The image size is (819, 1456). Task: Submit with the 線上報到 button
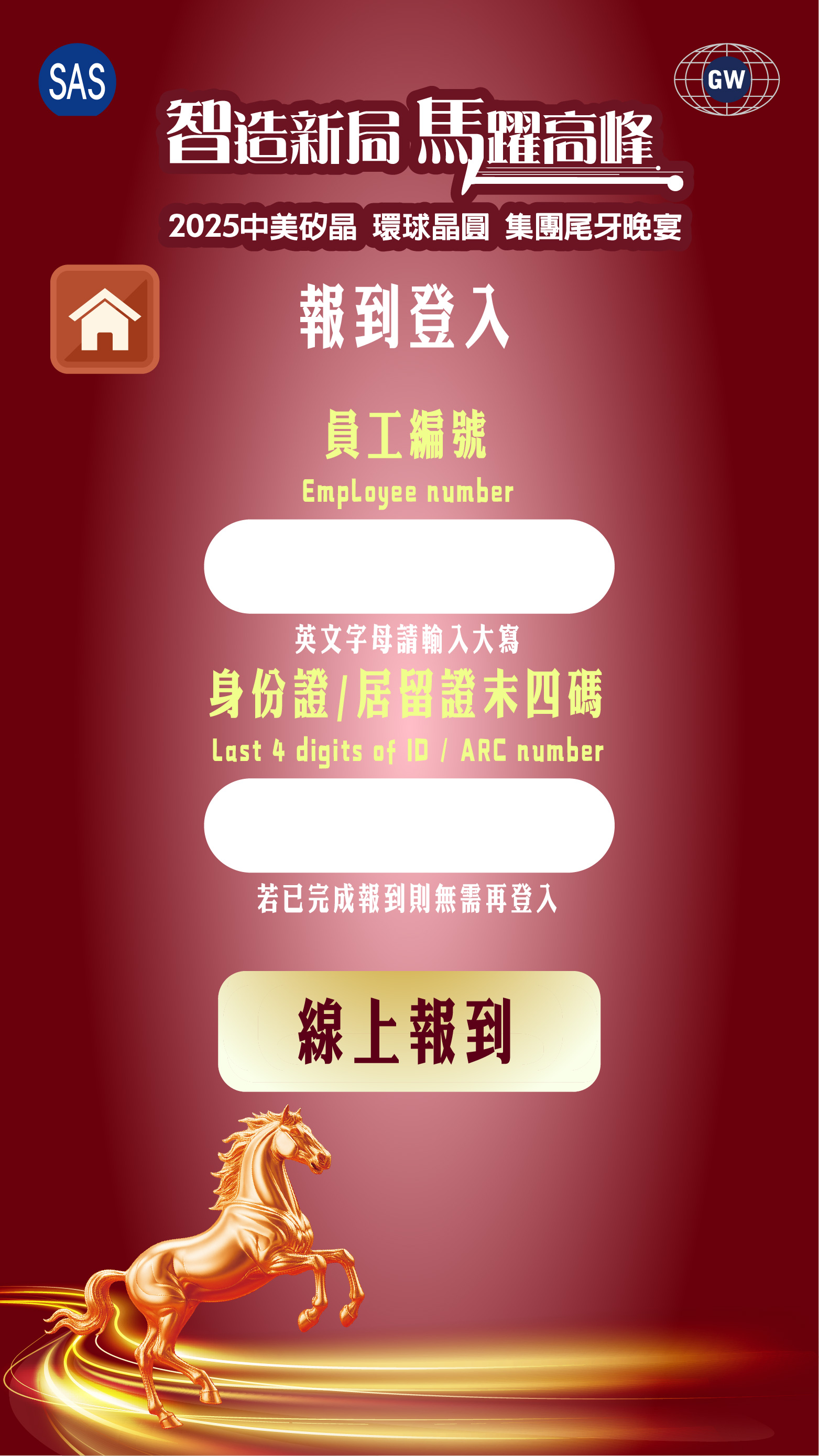[x=409, y=1031]
